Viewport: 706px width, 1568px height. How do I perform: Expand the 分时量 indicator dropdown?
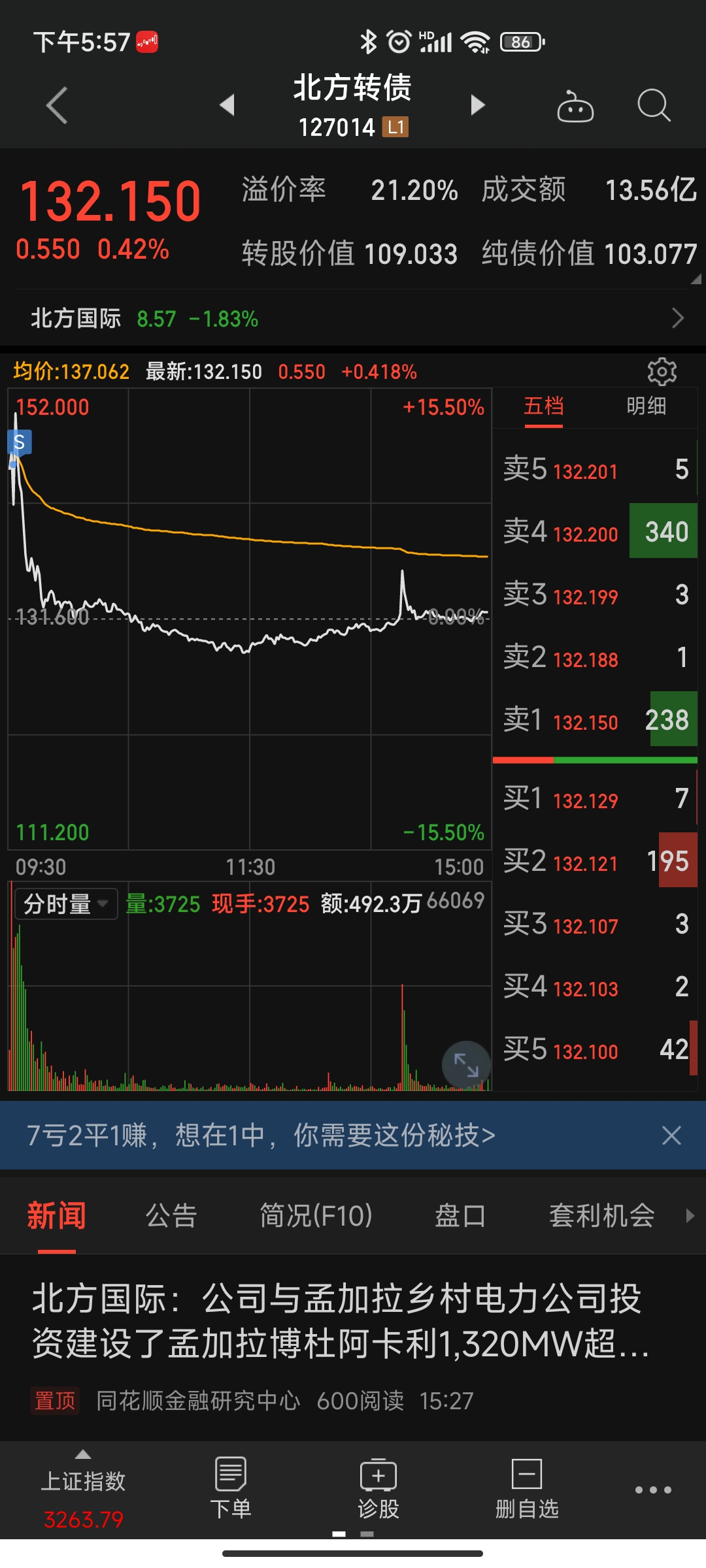click(66, 904)
